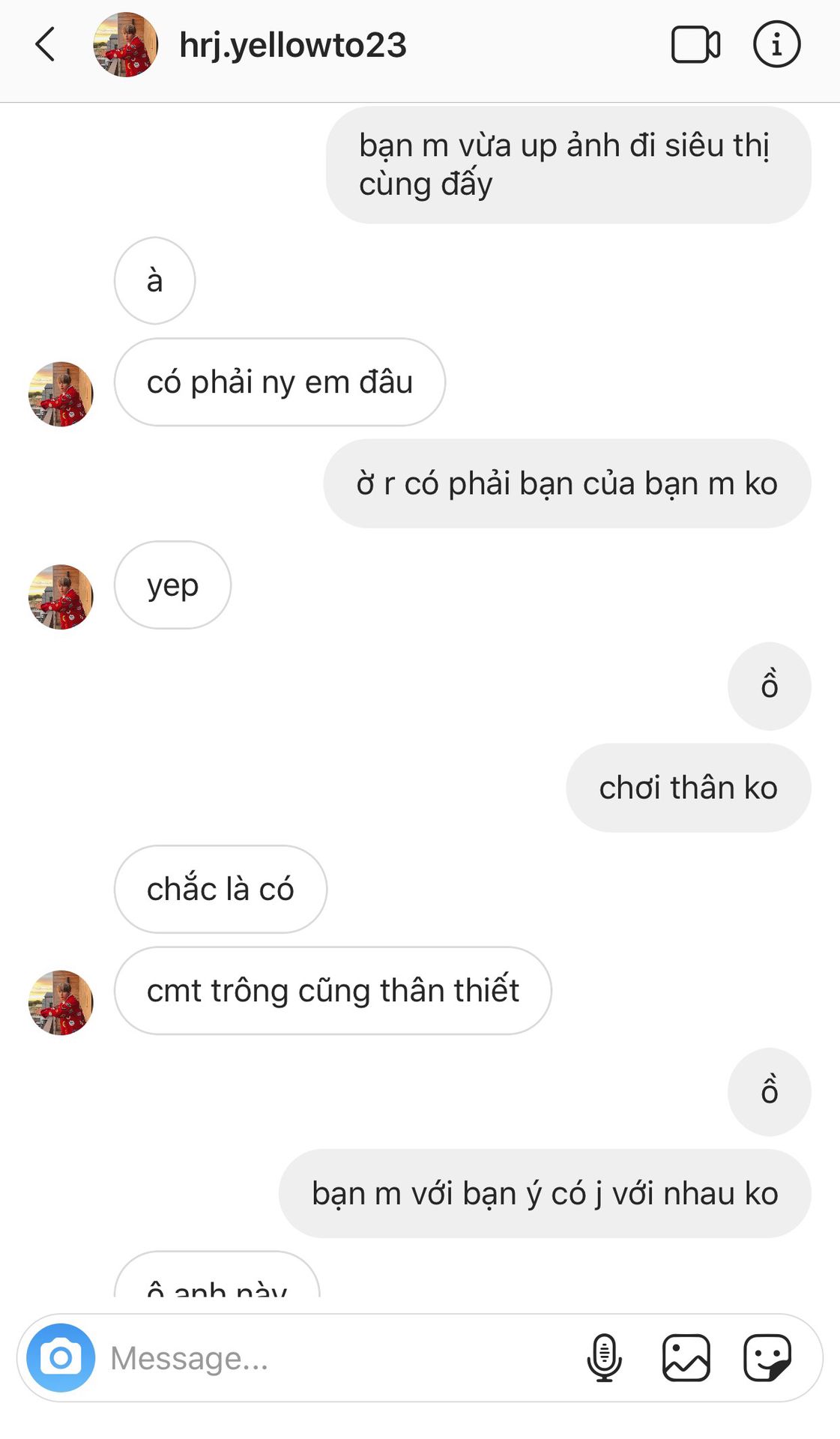840x1439 pixels.
Task: Open hrj.yellowto23 profile from header
Action: pyautogui.click(x=292, y=45)
